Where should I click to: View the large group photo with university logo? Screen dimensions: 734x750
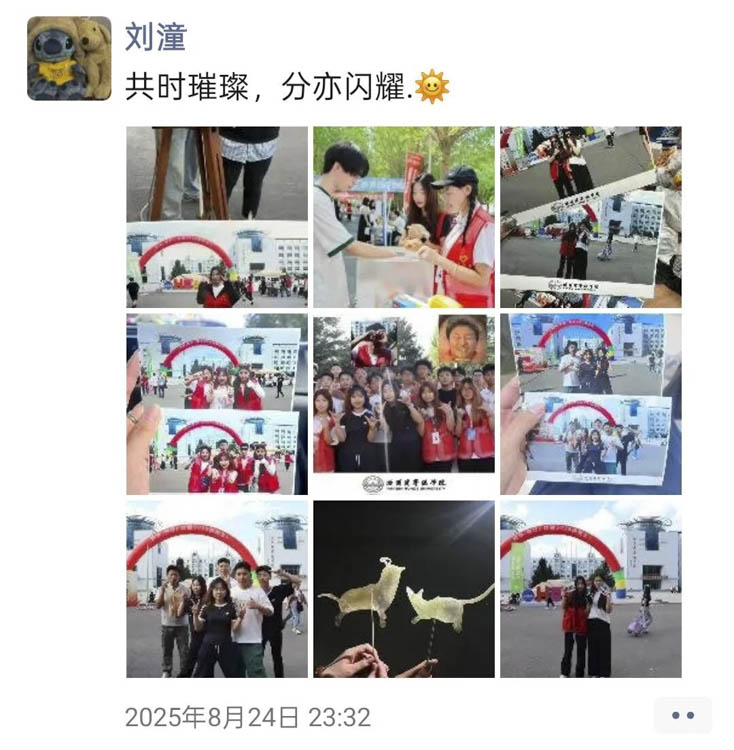click(404, 404)
